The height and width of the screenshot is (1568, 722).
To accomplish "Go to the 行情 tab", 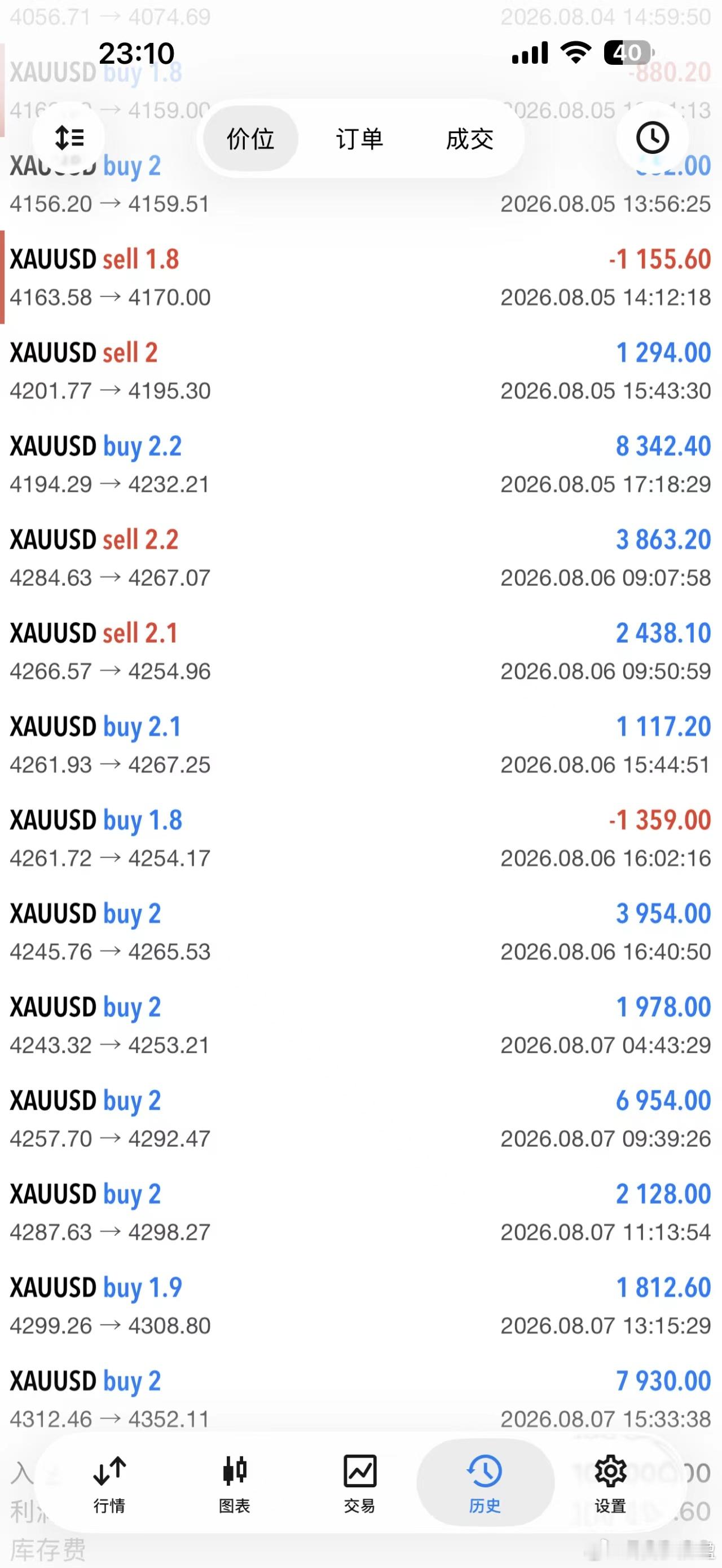I will 109,1485.
